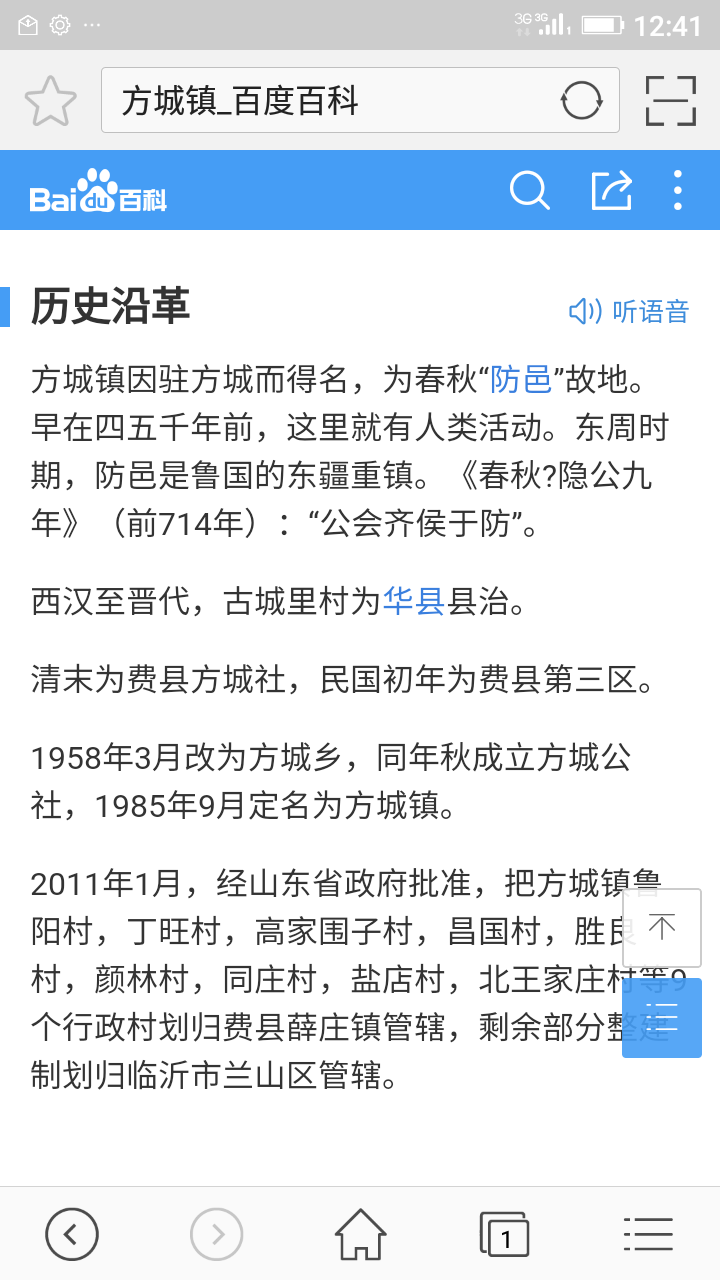Jump back to top of the page
The height and width of the screenshot is (1280, 720).
tap(661, 927)
